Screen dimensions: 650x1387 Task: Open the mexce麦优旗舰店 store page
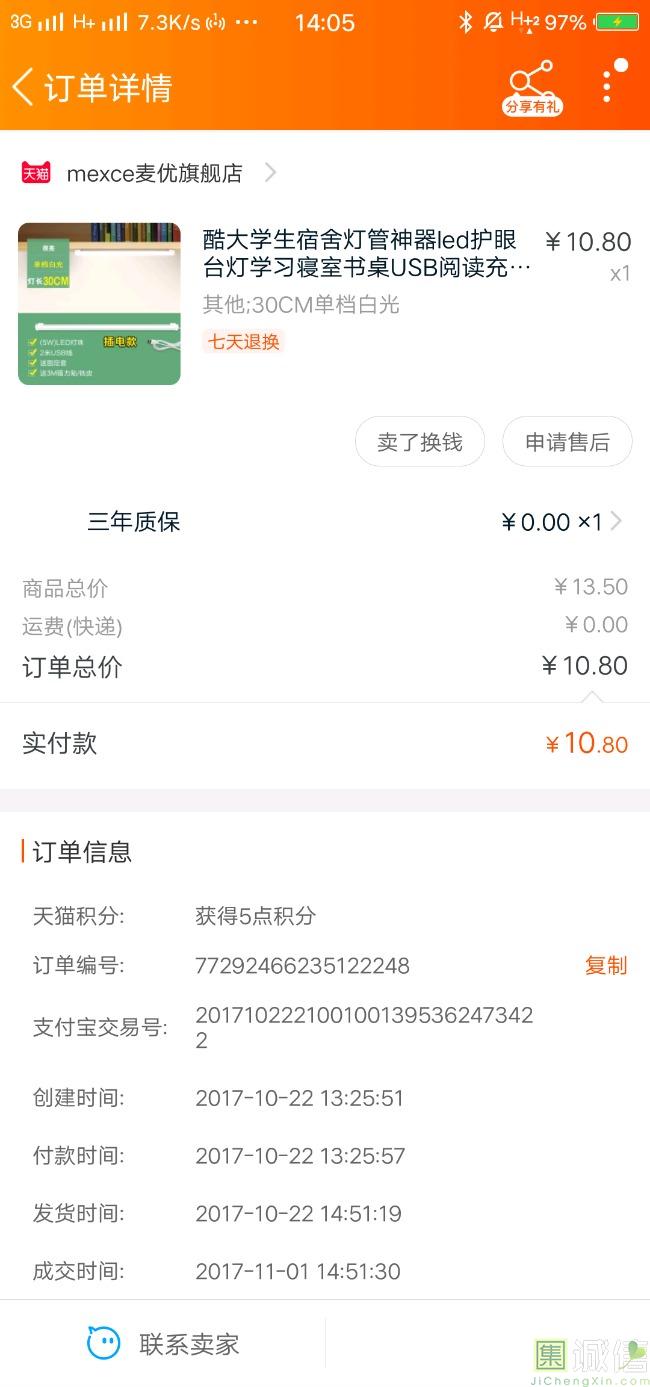coord(155,173)
